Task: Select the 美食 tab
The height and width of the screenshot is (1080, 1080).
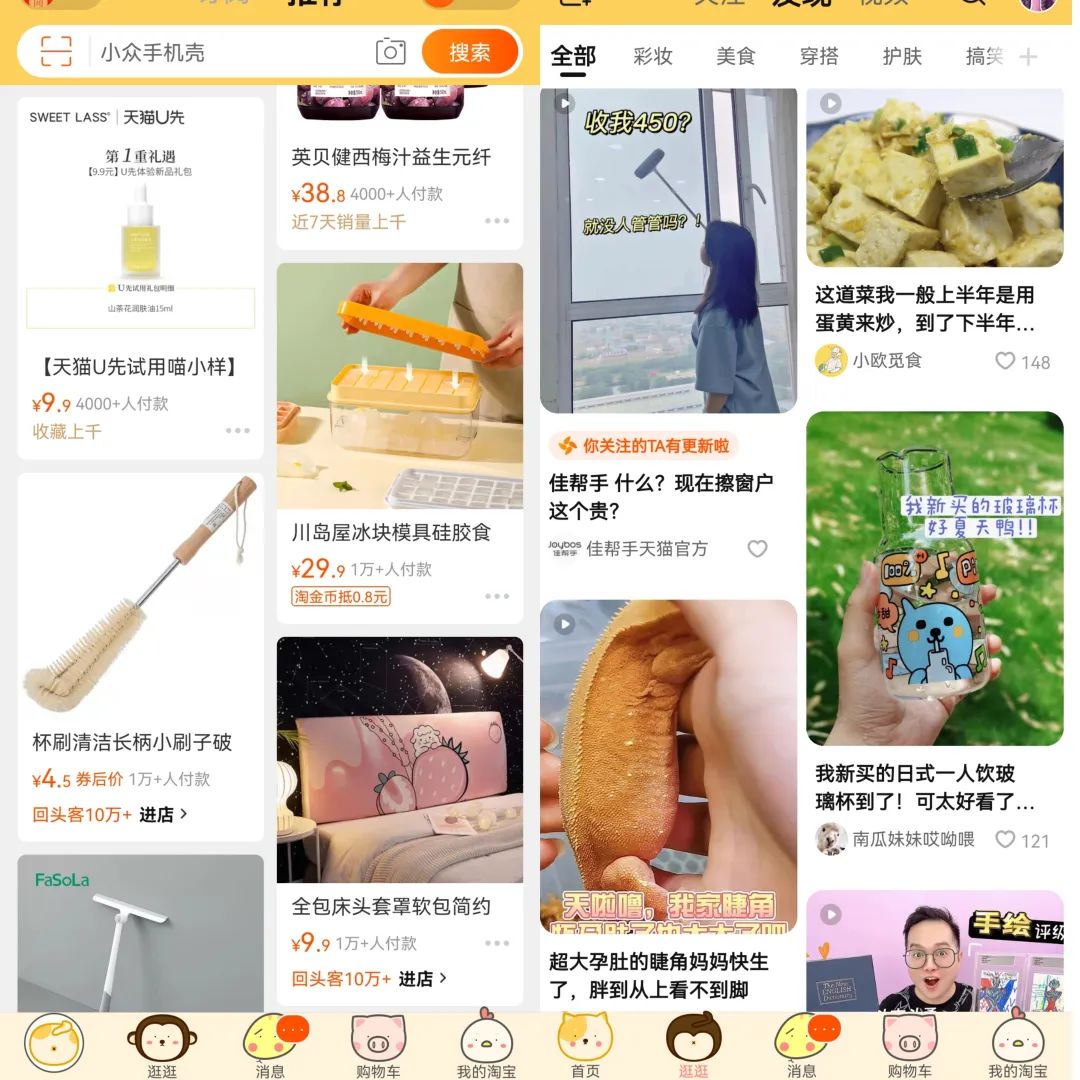Action: [x=736, y=57]
